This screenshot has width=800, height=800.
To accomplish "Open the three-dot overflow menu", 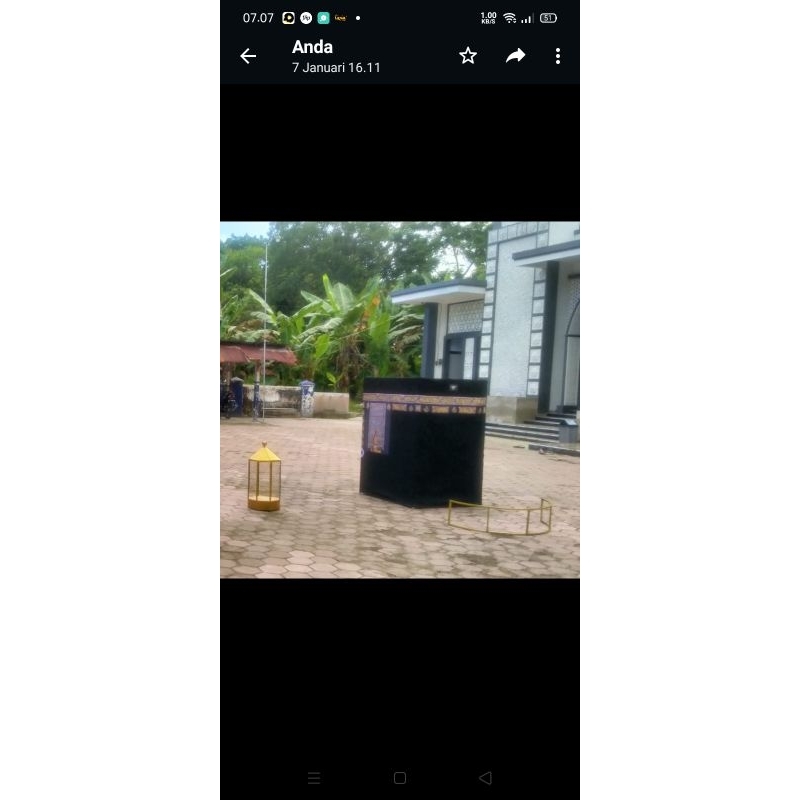I will coord(557,56).
